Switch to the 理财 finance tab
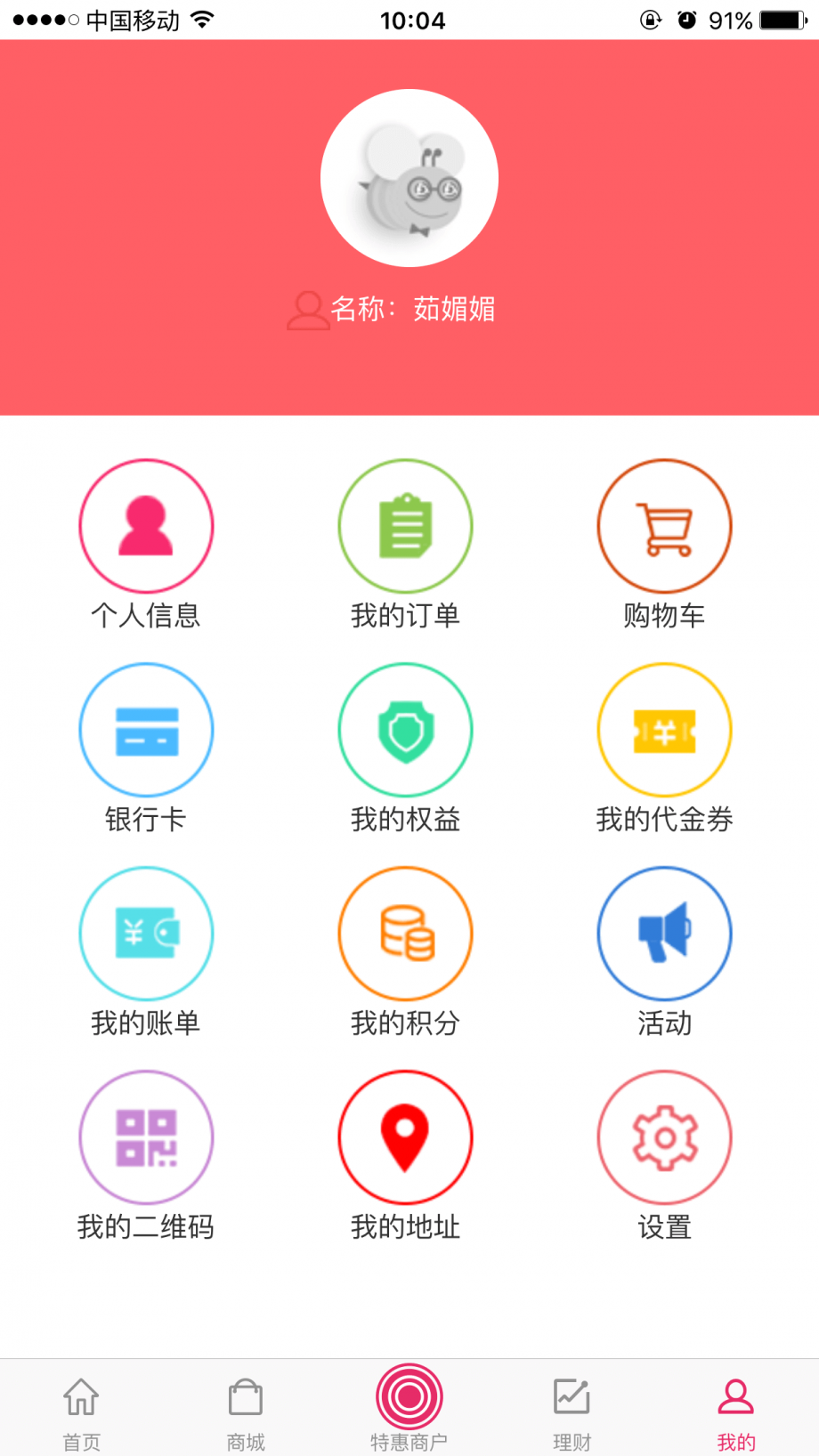This screenshot has width=819, height=1456. coord(572,1411)
